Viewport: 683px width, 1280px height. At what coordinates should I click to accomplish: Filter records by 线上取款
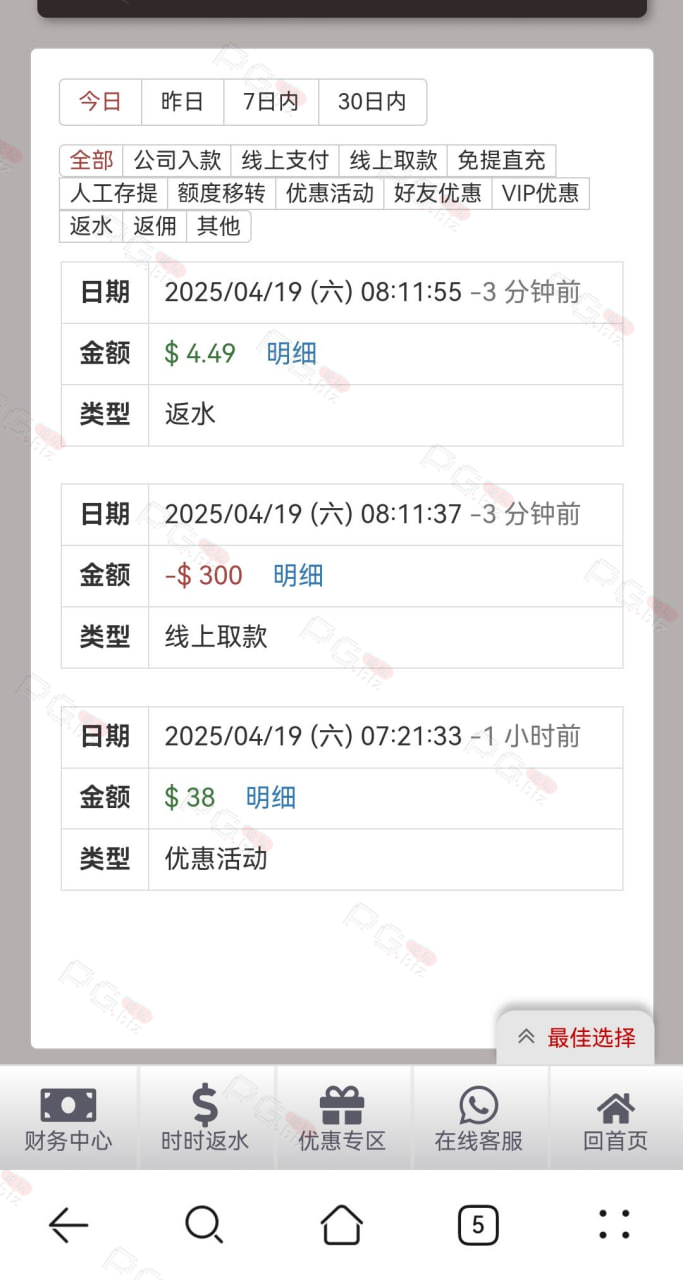[x=393, y=161]
